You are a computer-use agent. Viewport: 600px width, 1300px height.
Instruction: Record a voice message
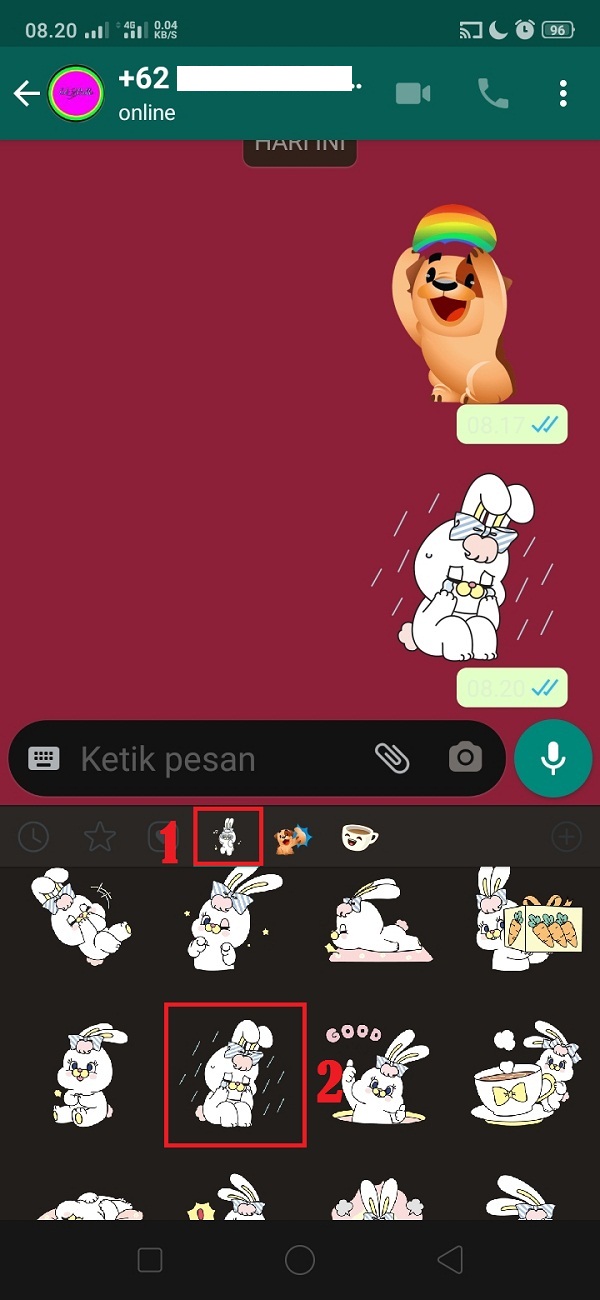pos(553,759)
